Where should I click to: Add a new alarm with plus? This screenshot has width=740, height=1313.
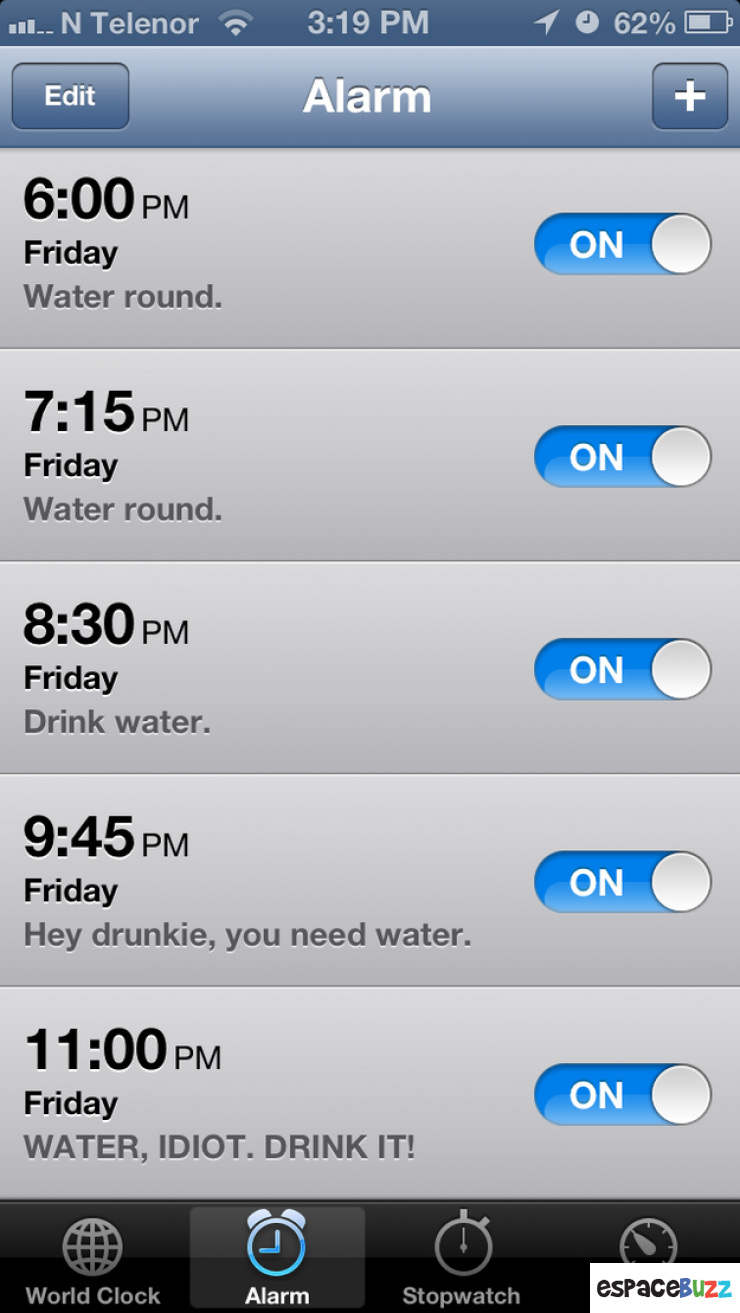(x=689, y=96)
